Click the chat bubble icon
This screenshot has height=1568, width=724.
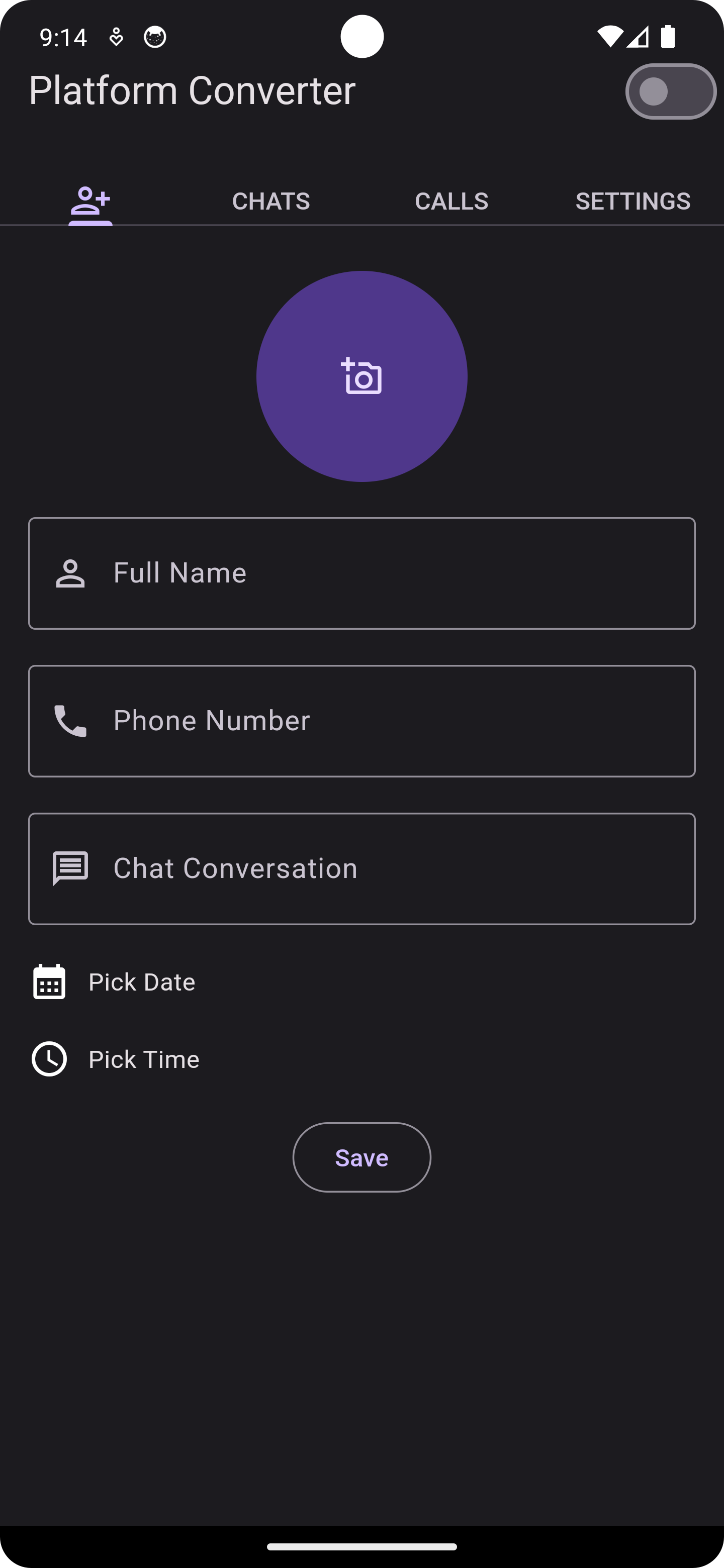[69, 868]
